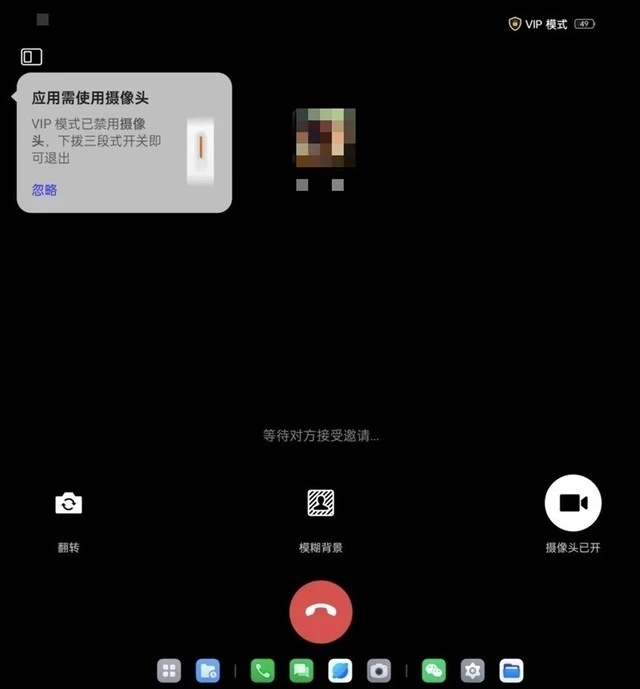Screen dimensions: 640x689
Task: Open the browser icon in the dock
Action: pos(340,670)
